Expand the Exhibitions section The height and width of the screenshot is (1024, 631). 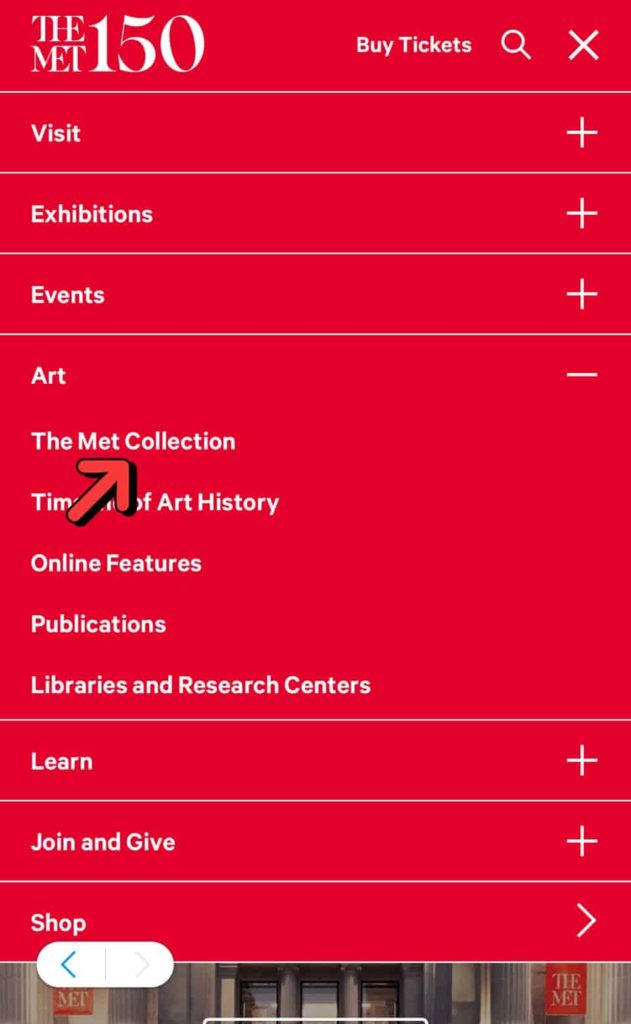coord(316,214)
